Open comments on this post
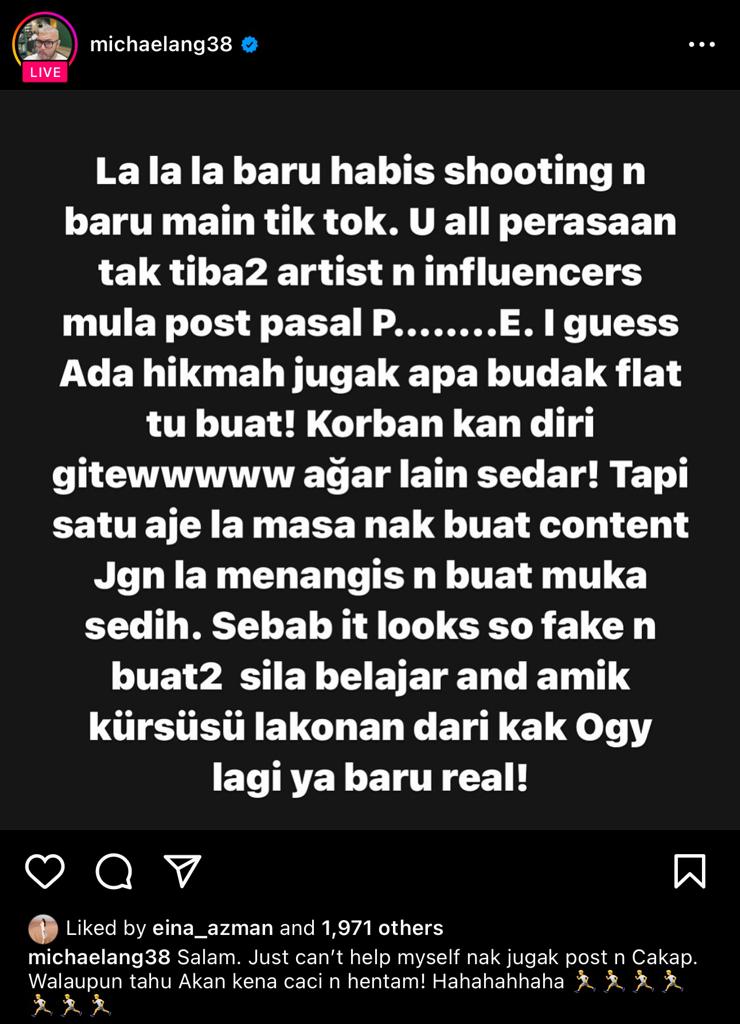Image resolution: width=740 pixels, height=1024 pixels. tap(114, 871)
